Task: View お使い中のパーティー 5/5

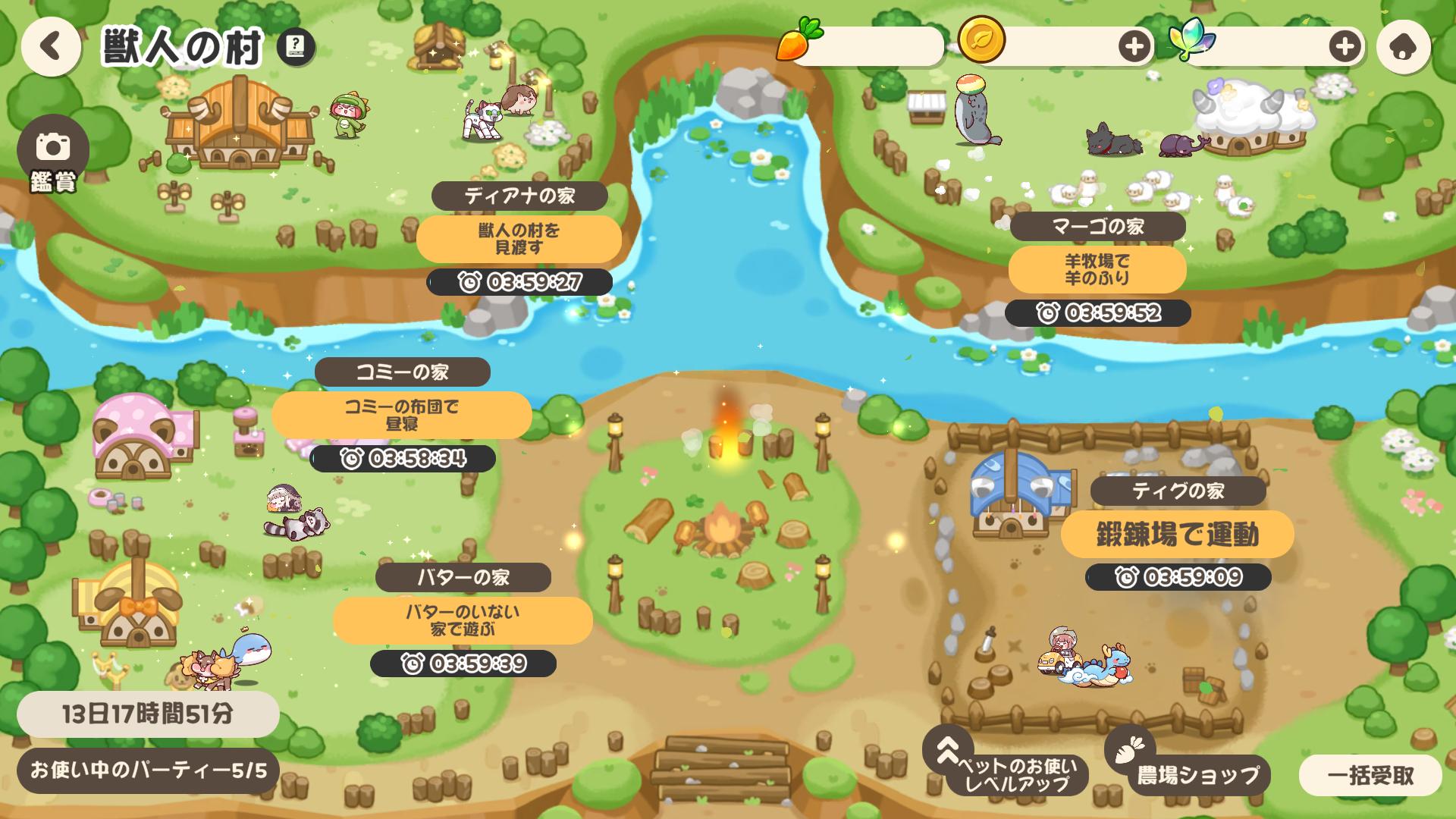Action: 149,770
